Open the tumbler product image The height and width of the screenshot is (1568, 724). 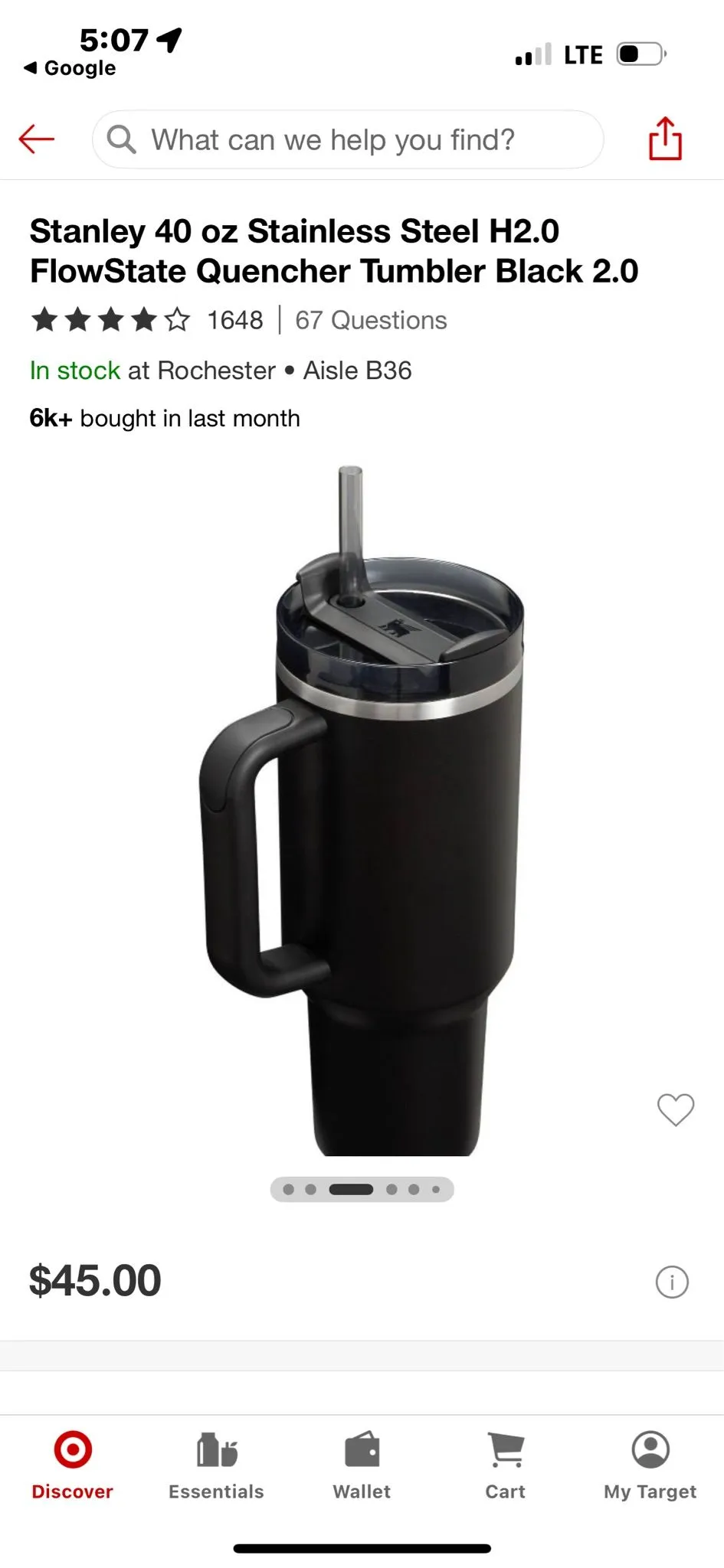click(362, 811)
